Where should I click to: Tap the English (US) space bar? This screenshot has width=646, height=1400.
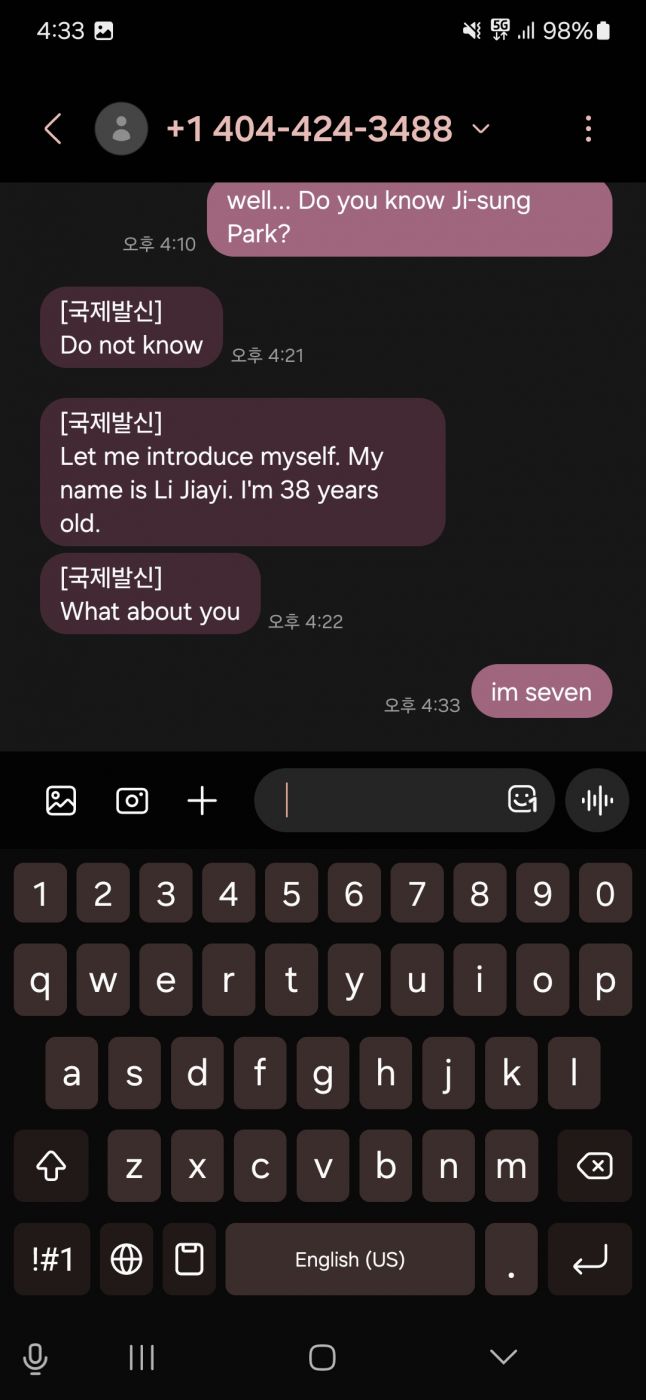click(x=350, y=1259)
